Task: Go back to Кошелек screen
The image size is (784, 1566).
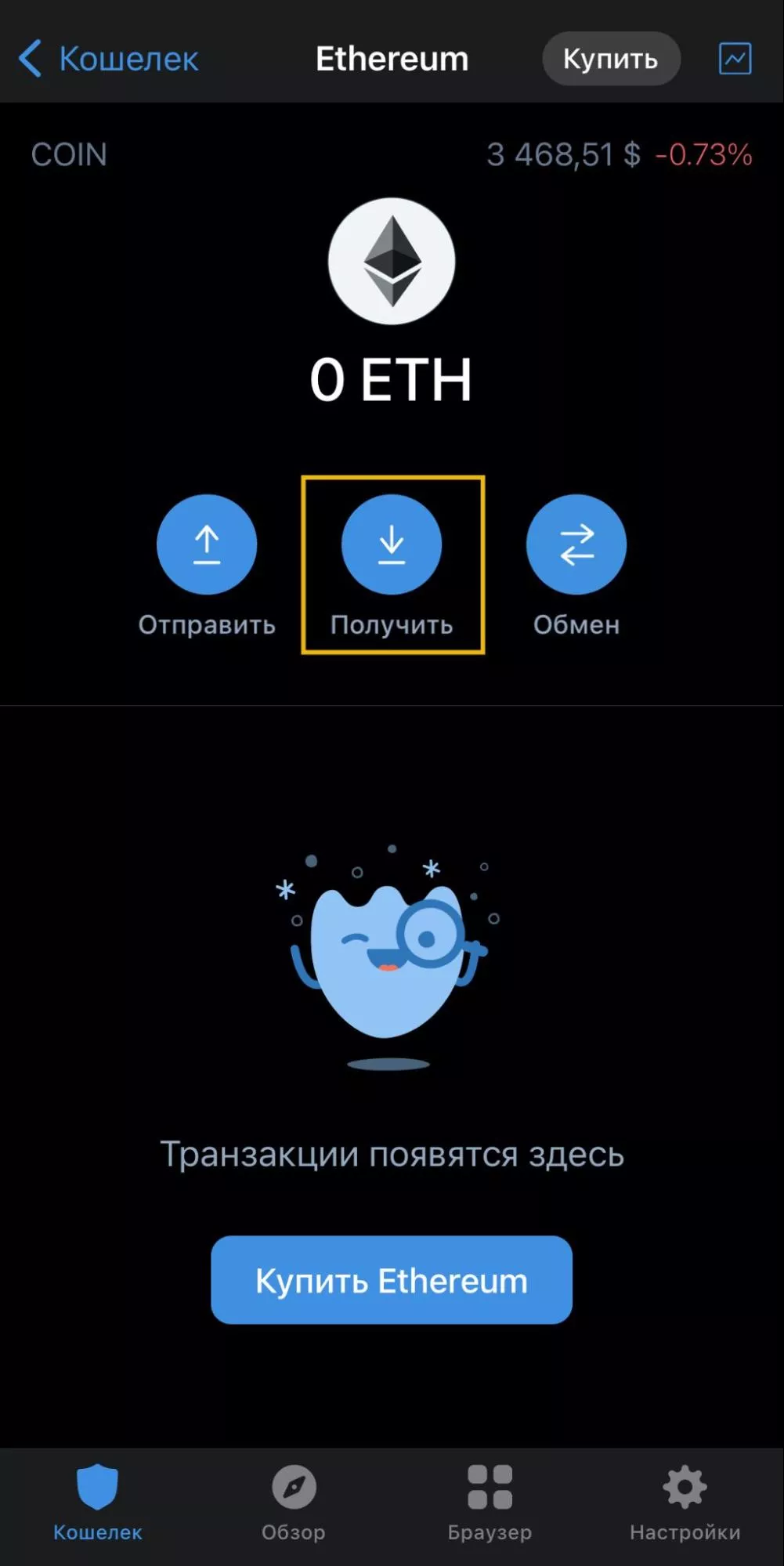Action: pyautogui.click(x=108, y=59)
